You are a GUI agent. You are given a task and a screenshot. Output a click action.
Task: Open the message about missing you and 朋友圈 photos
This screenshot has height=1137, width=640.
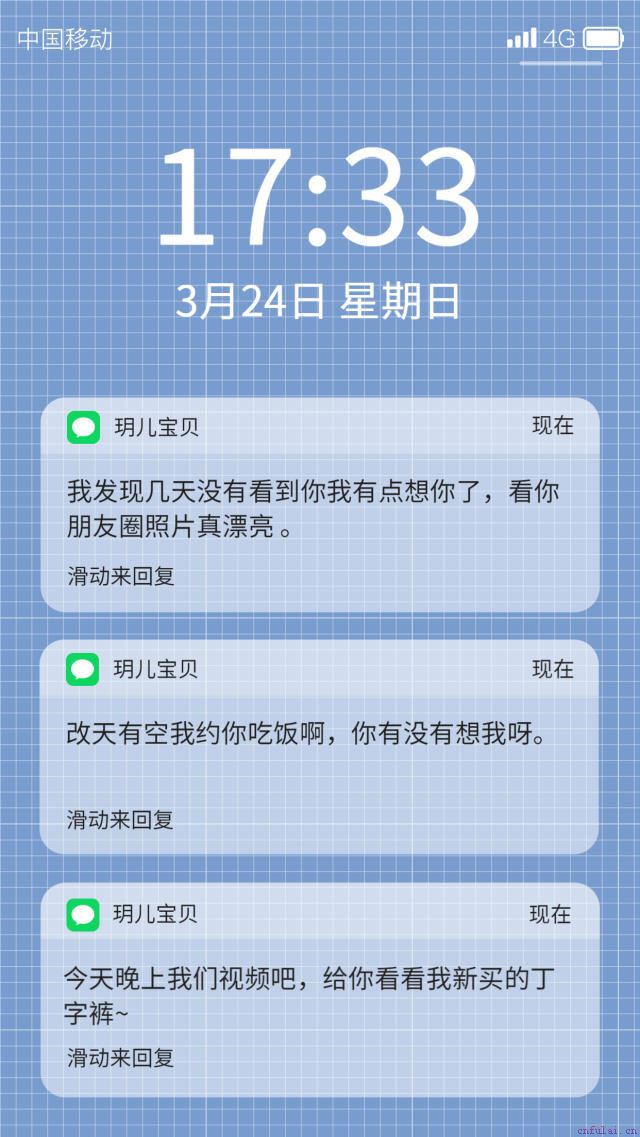(x=319, y=506)
